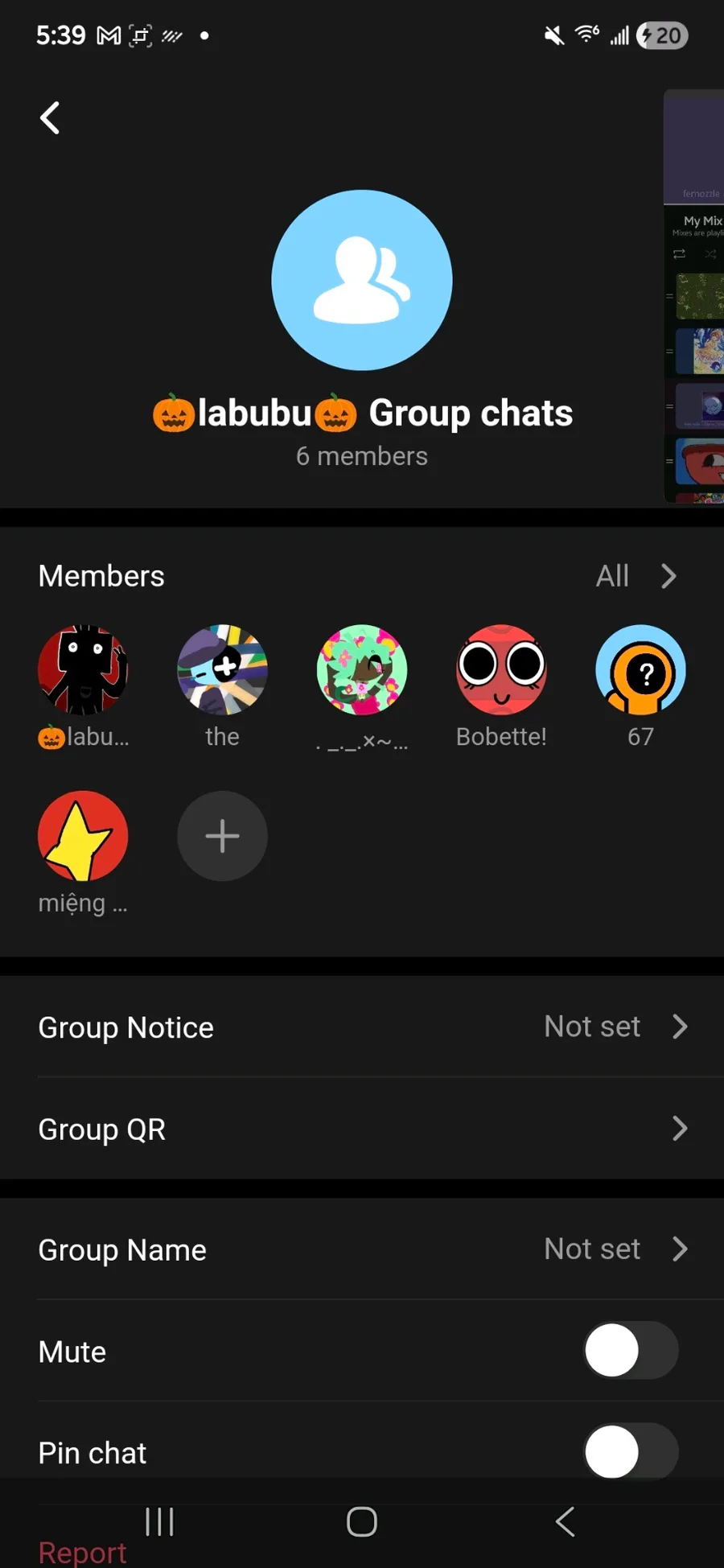This screenshot has width=724, height=1568.
Task: Add a new member with plus button
Action: coord(222,836)
